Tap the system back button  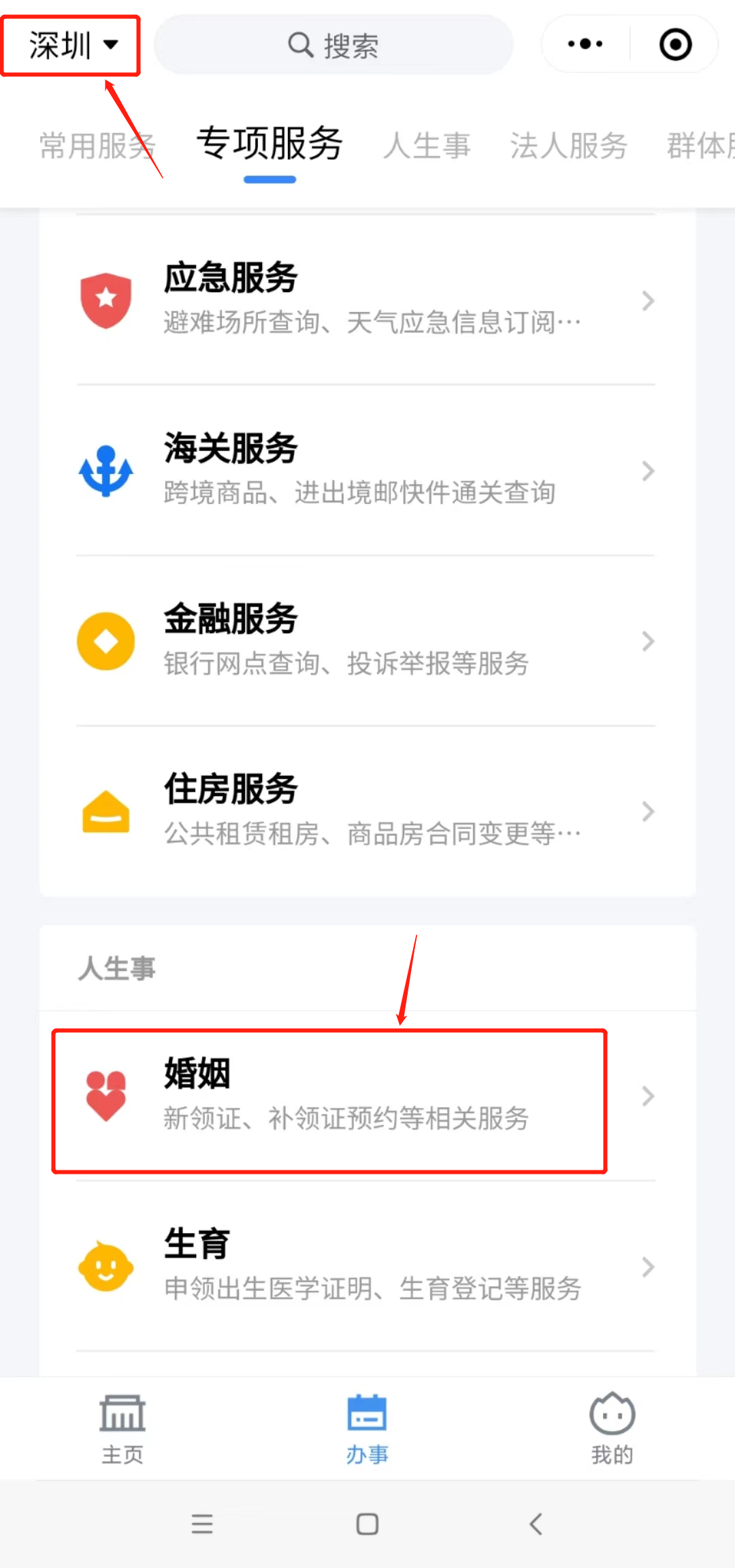[536, 1524]
